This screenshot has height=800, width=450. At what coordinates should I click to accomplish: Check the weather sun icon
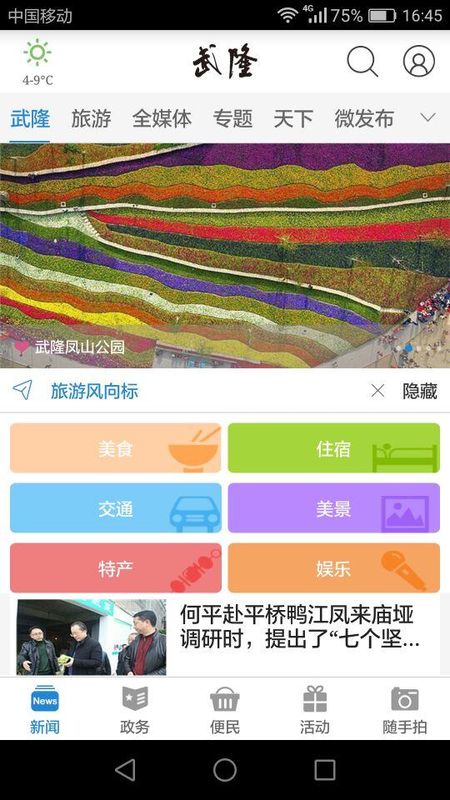pyautogui.click(x=37, y=53)
